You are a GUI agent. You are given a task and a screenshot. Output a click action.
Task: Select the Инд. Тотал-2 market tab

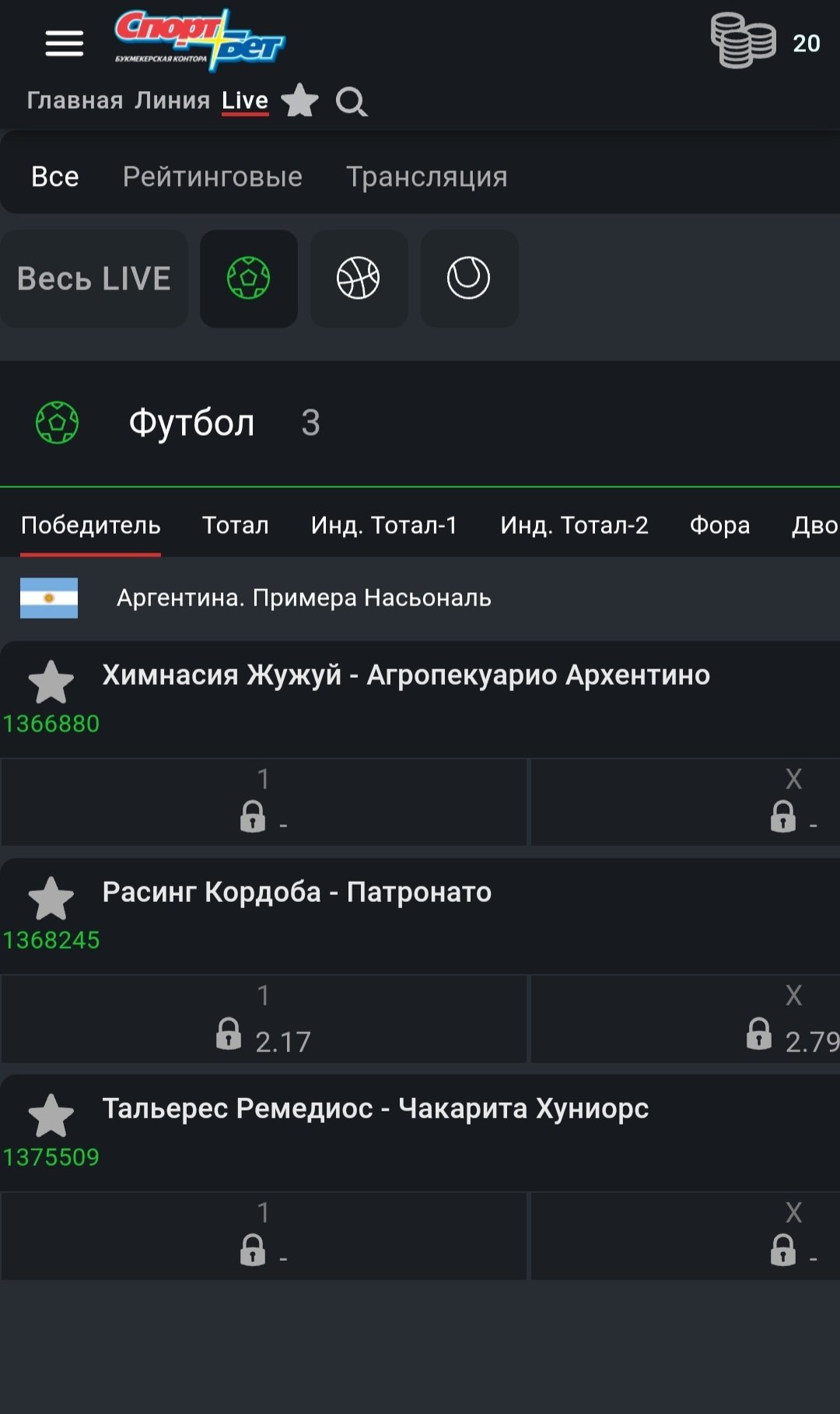point(574,525)
